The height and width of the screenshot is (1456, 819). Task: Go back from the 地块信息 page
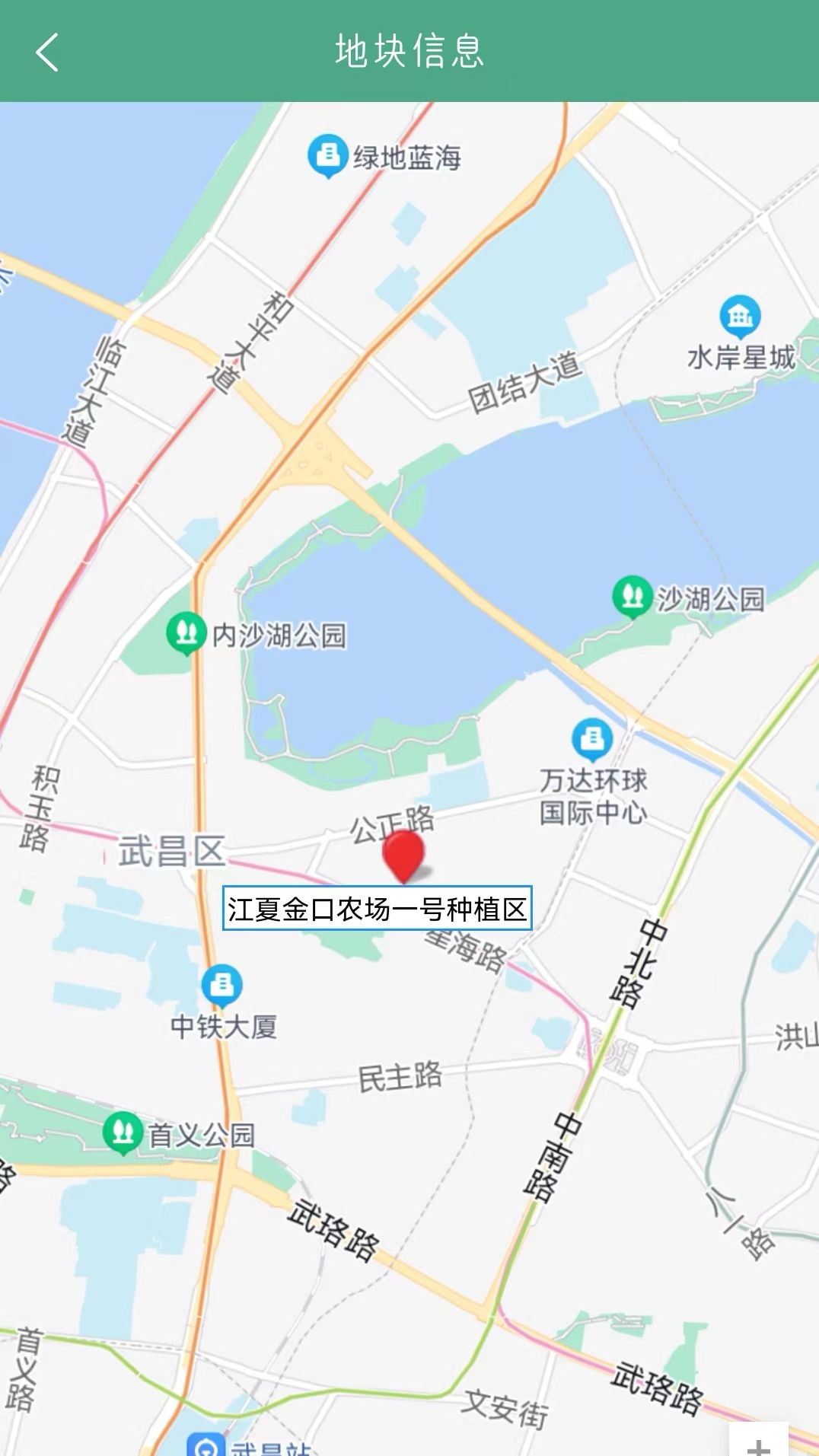pos(47,52)
